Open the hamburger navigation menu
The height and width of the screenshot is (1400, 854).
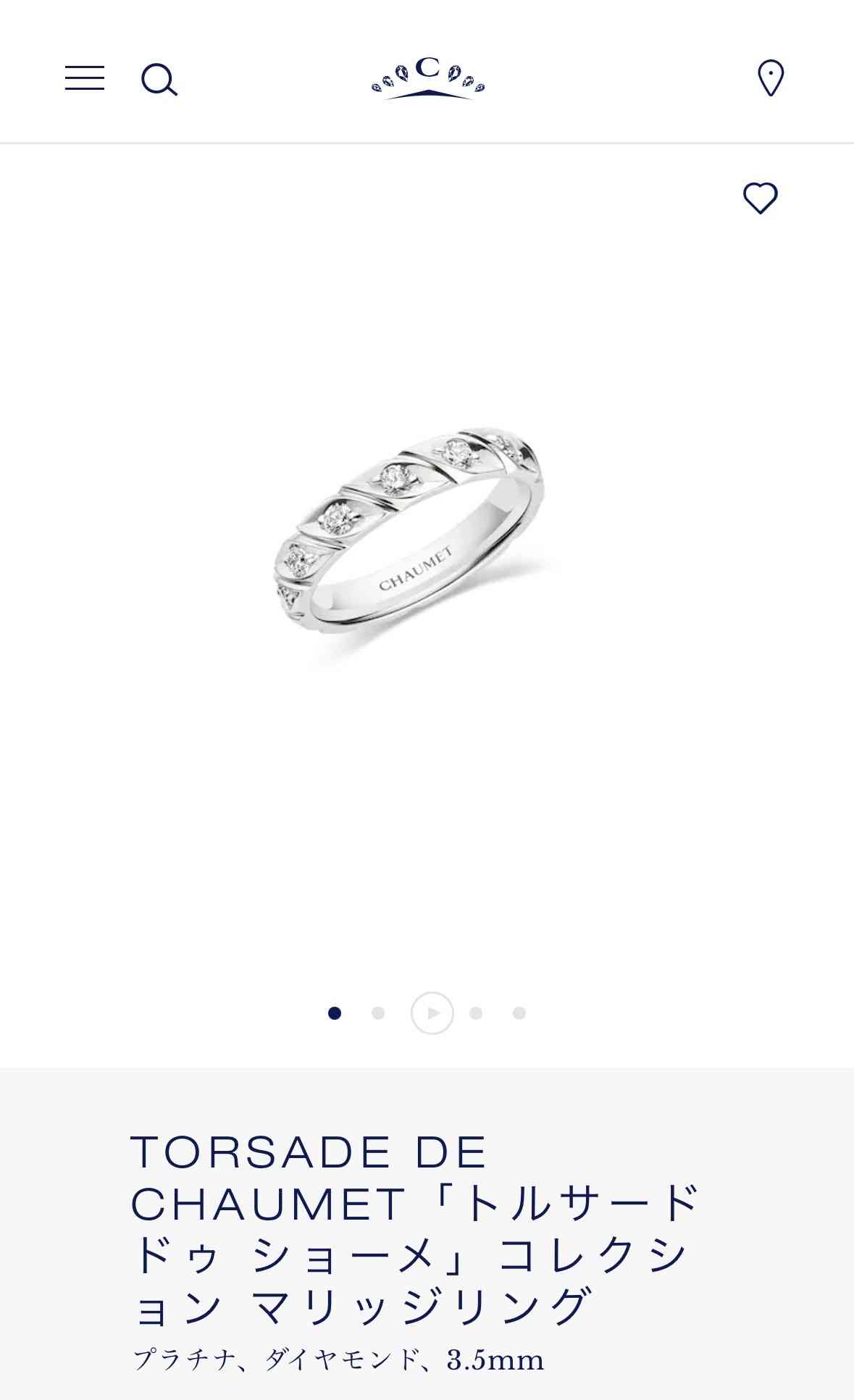pos(85,78)
